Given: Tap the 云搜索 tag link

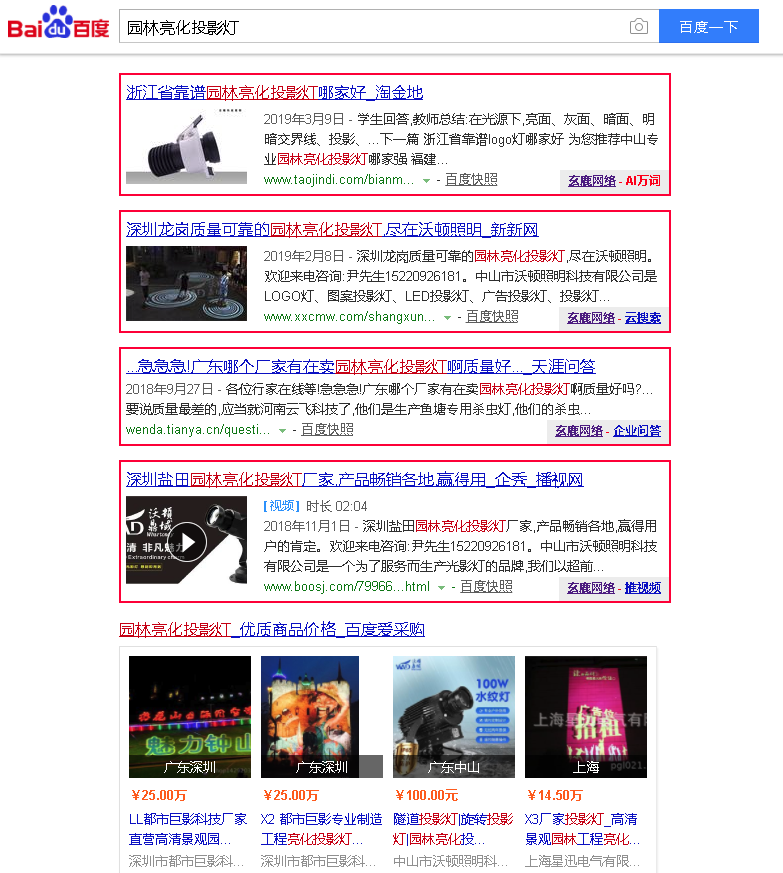Looking at the screenshot, I should point(643,318).
